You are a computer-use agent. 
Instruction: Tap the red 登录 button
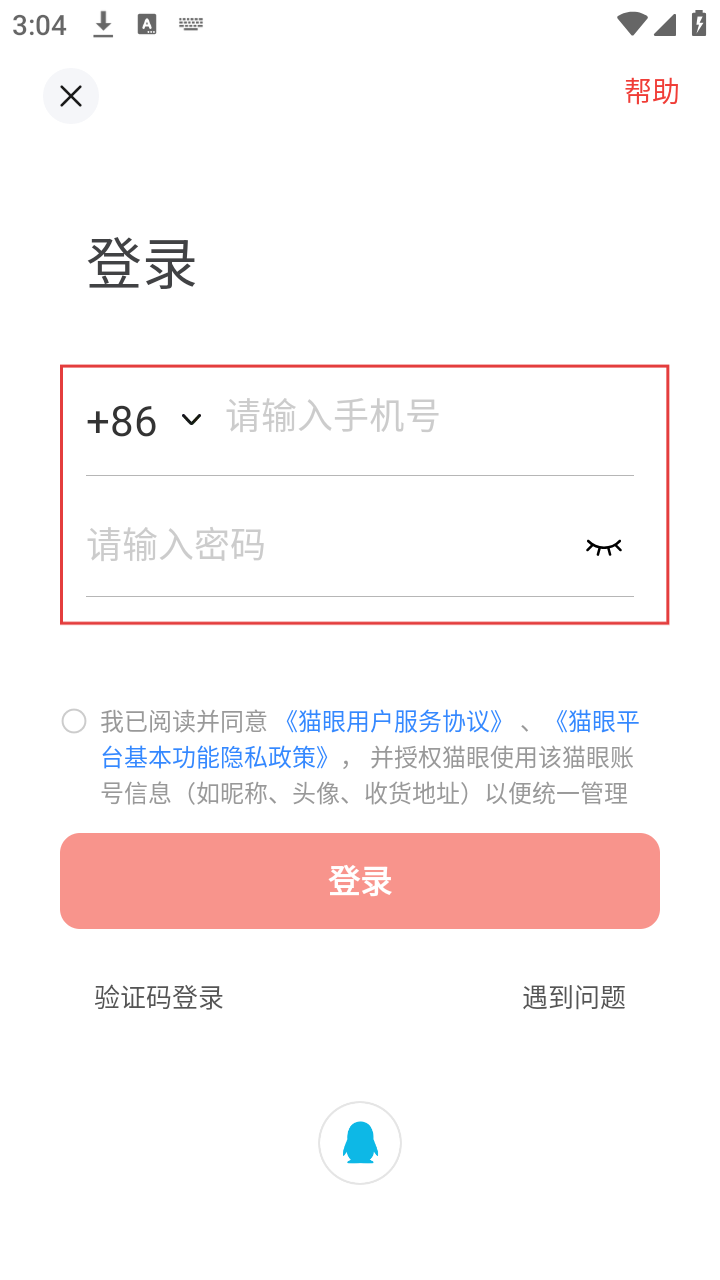[x=360, y=881]
